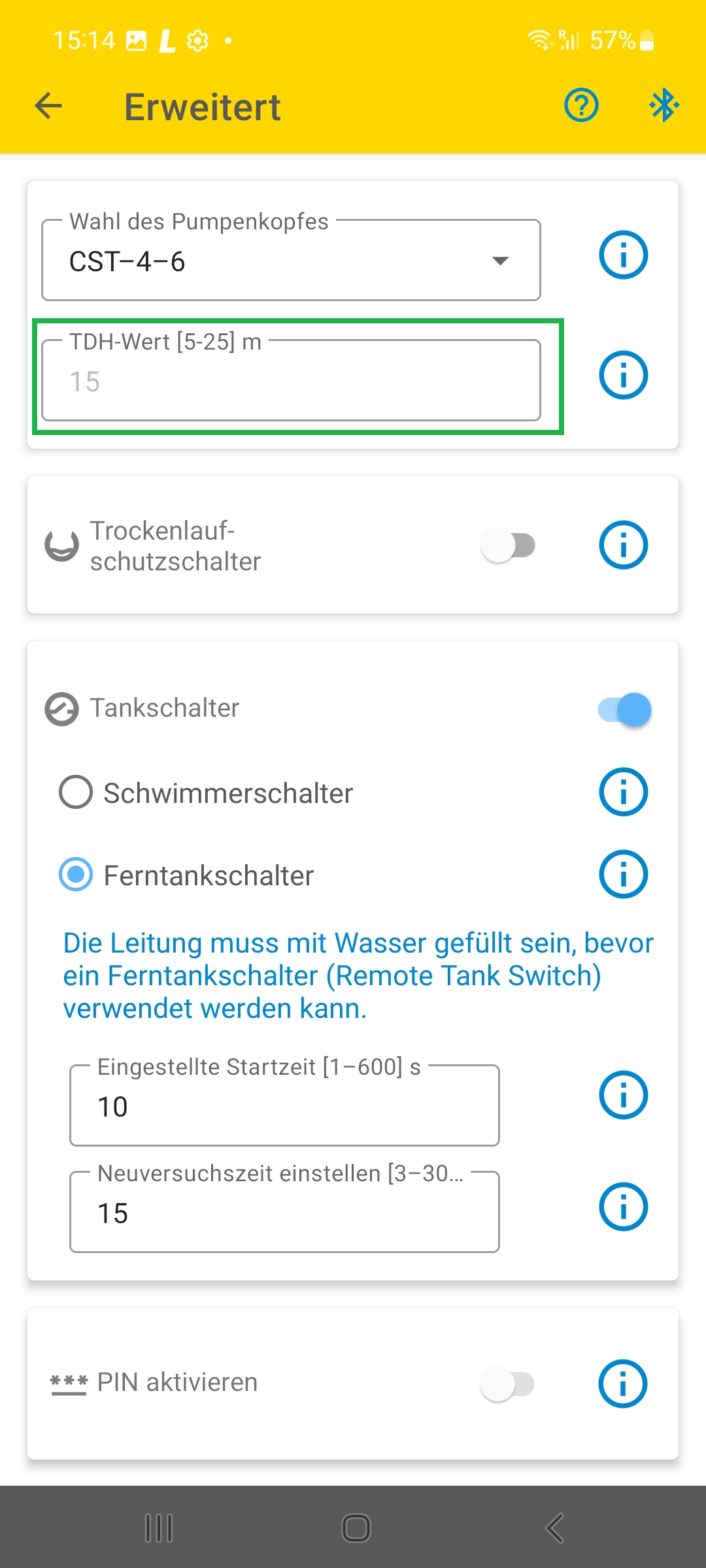Image resolution: width=706 pixels, height=1568 pixels.
Task: Go back from the Erweitert screen
Action: coord(48,106)
